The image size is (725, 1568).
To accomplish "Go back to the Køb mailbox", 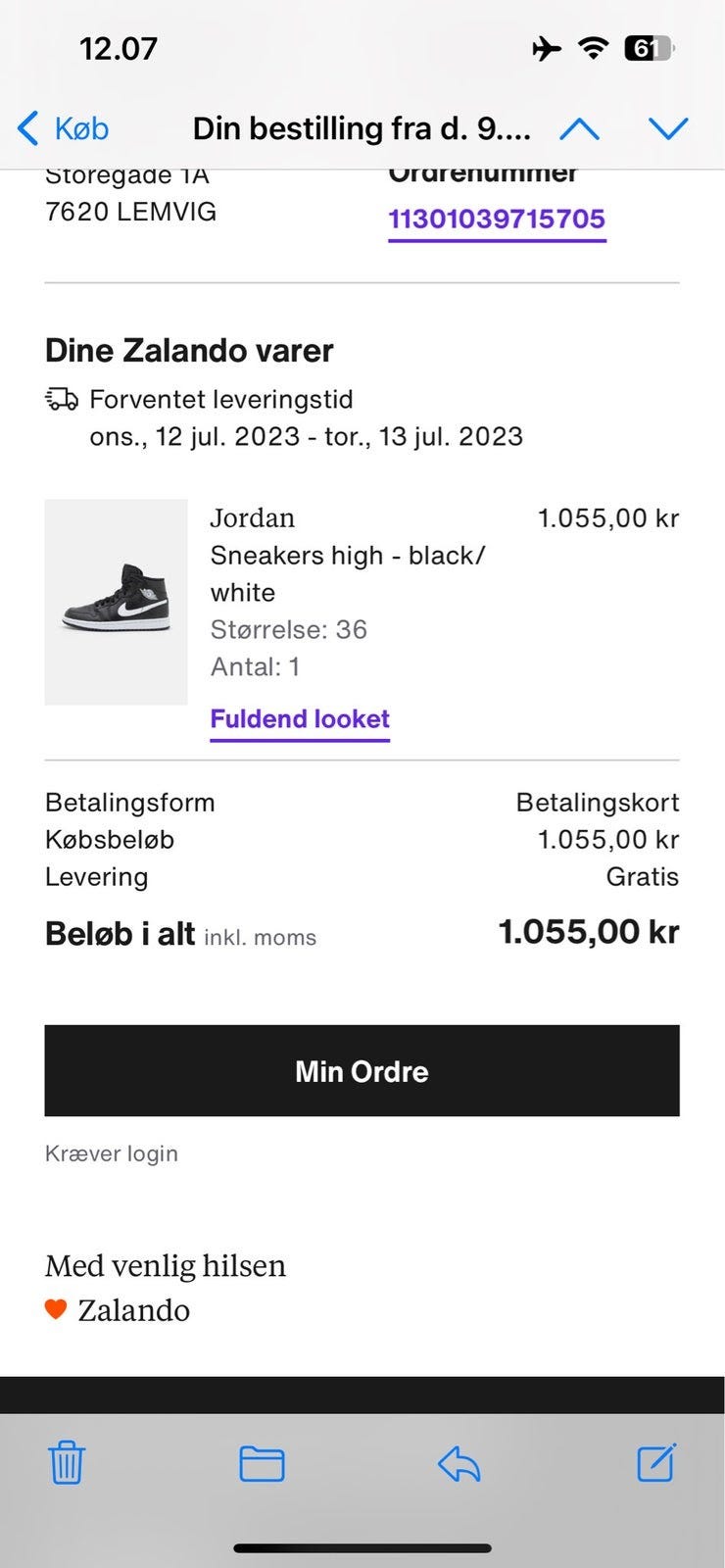I will point(64,128).
